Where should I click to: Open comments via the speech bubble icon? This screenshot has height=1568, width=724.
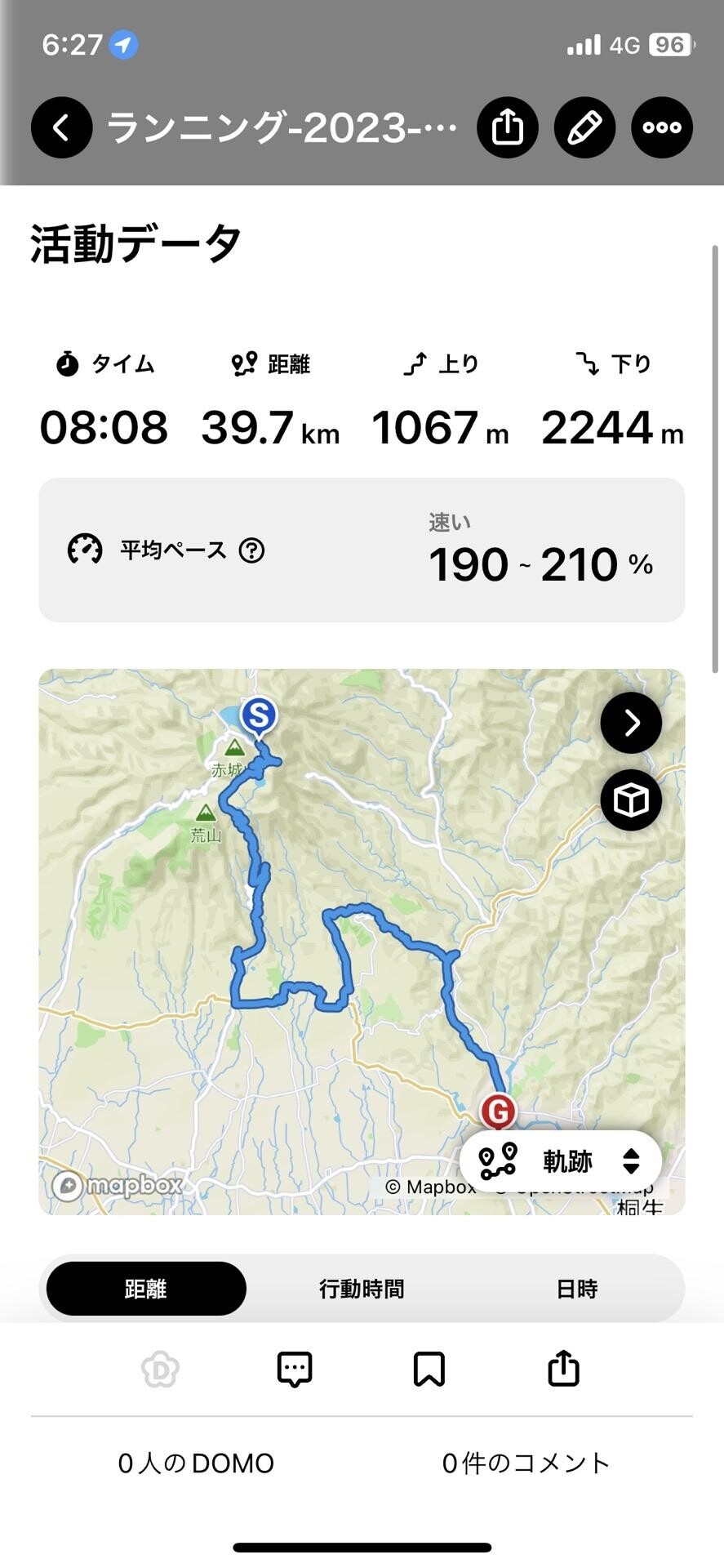tap(294, 1369)
